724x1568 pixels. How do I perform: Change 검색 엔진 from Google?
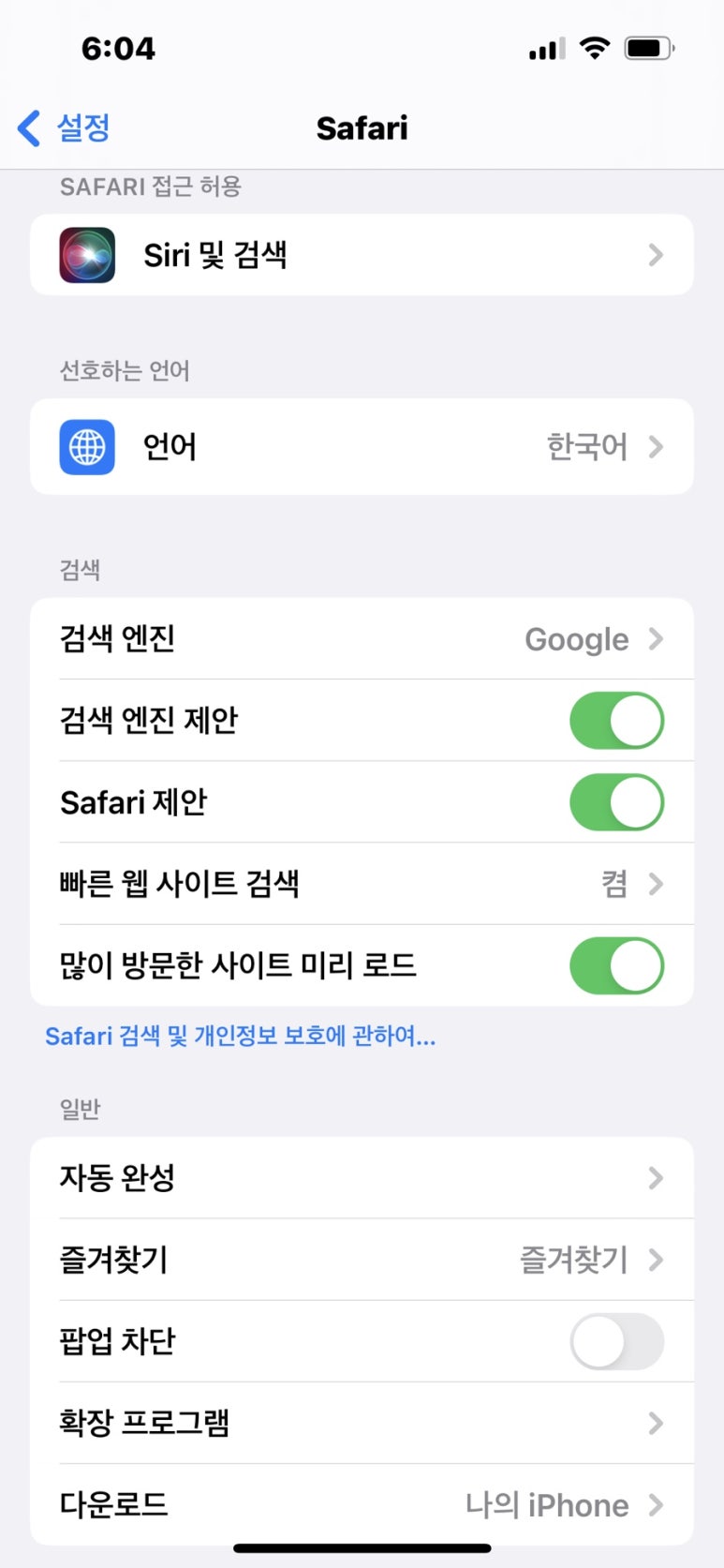pyautogui.click(x=362, y=639)
